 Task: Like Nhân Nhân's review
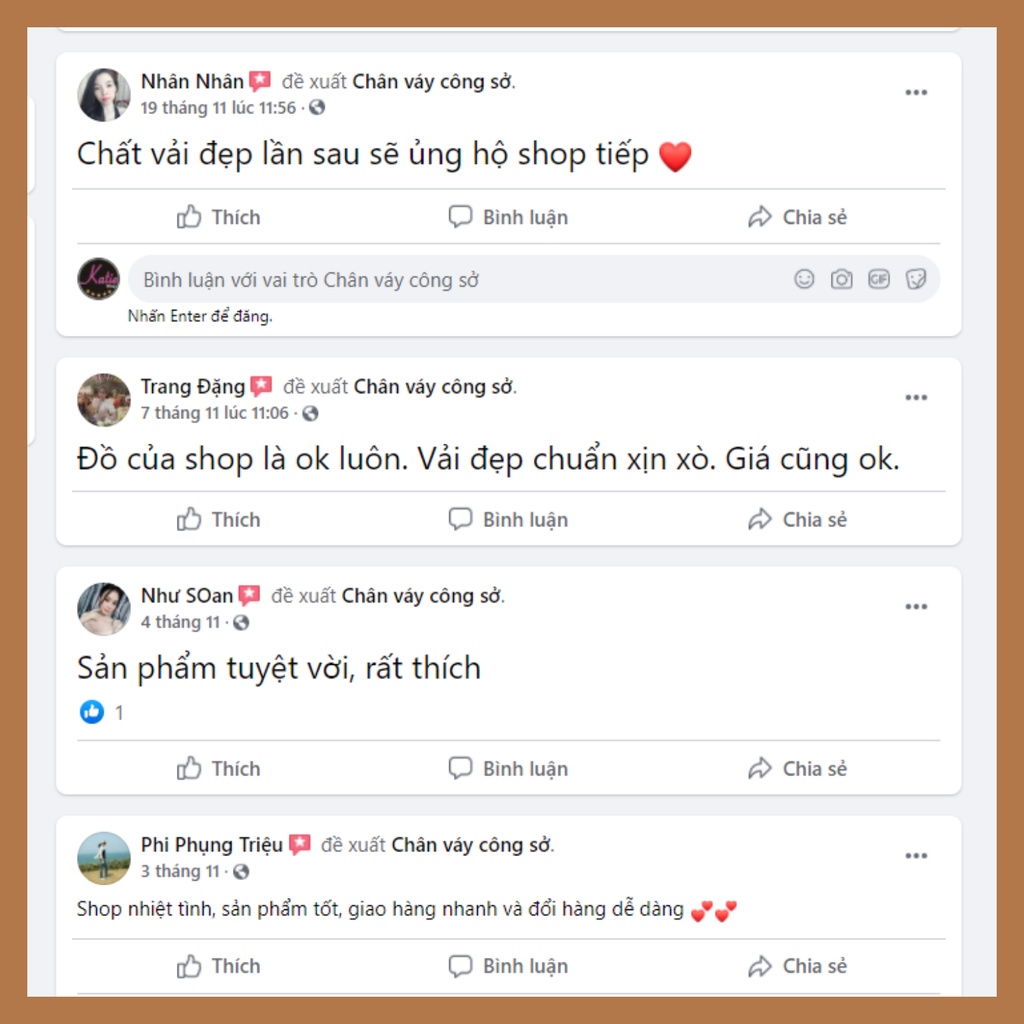[218, 217]
